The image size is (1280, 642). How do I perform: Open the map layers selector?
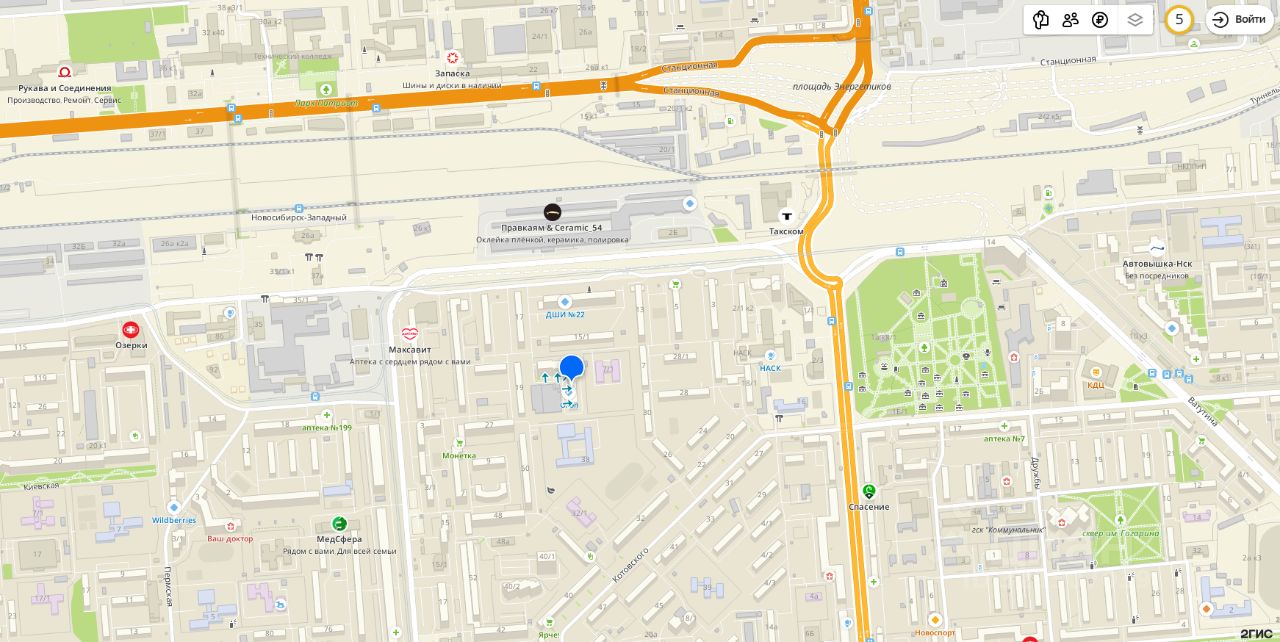(1134, 19)
